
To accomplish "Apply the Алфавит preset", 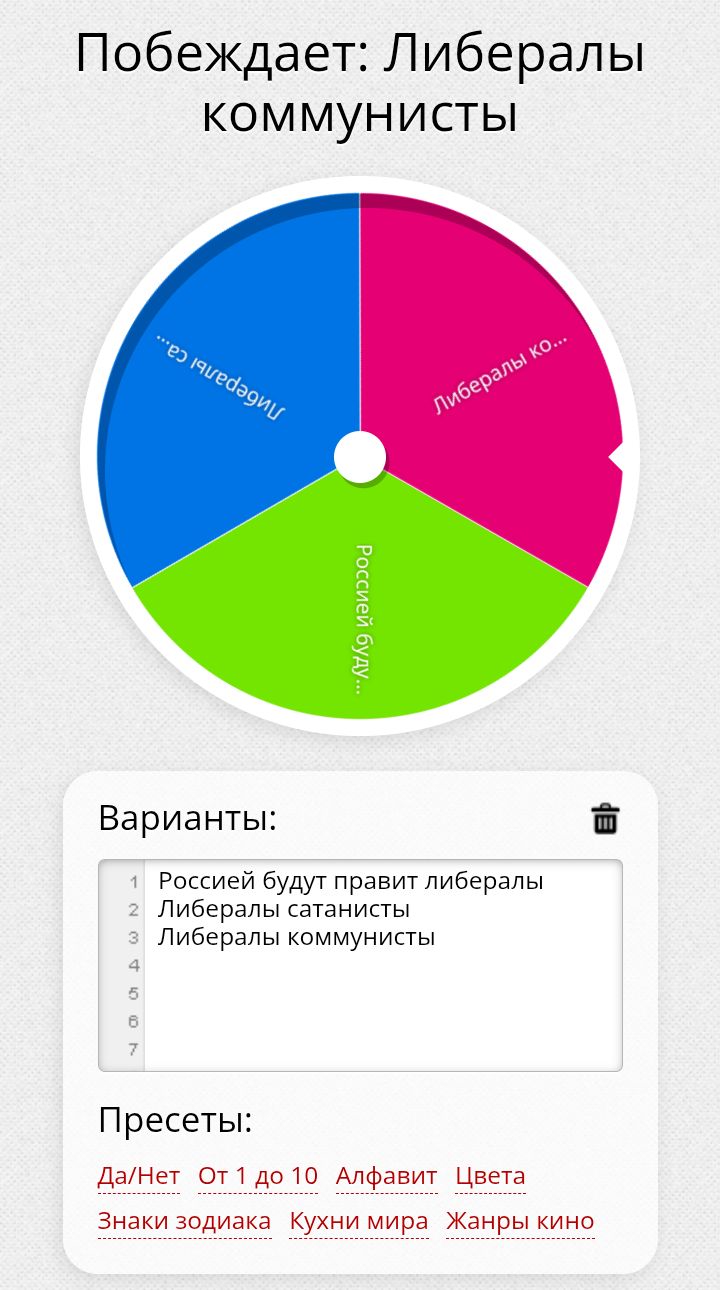I will 386,1176.
